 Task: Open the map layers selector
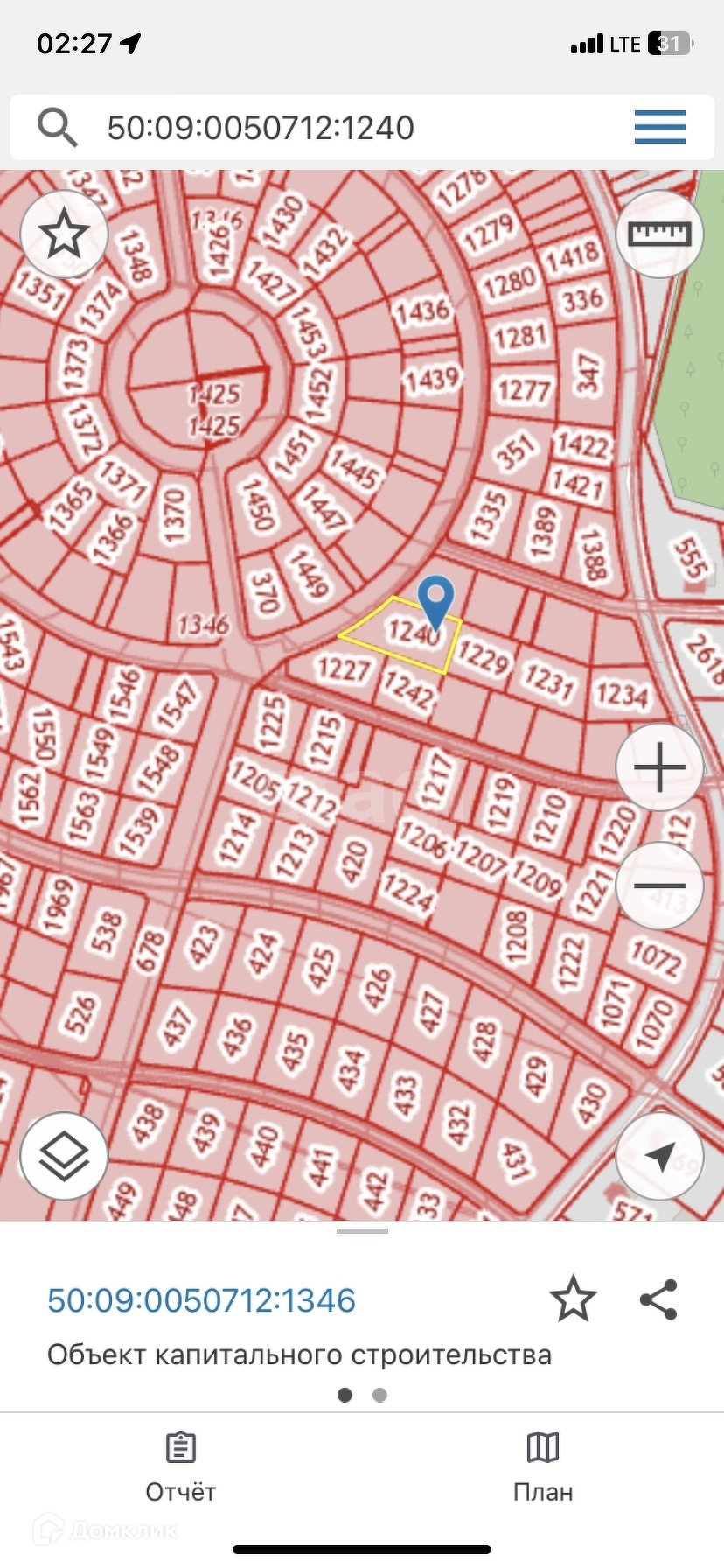pyautogui.click(x=64, y=1157)
